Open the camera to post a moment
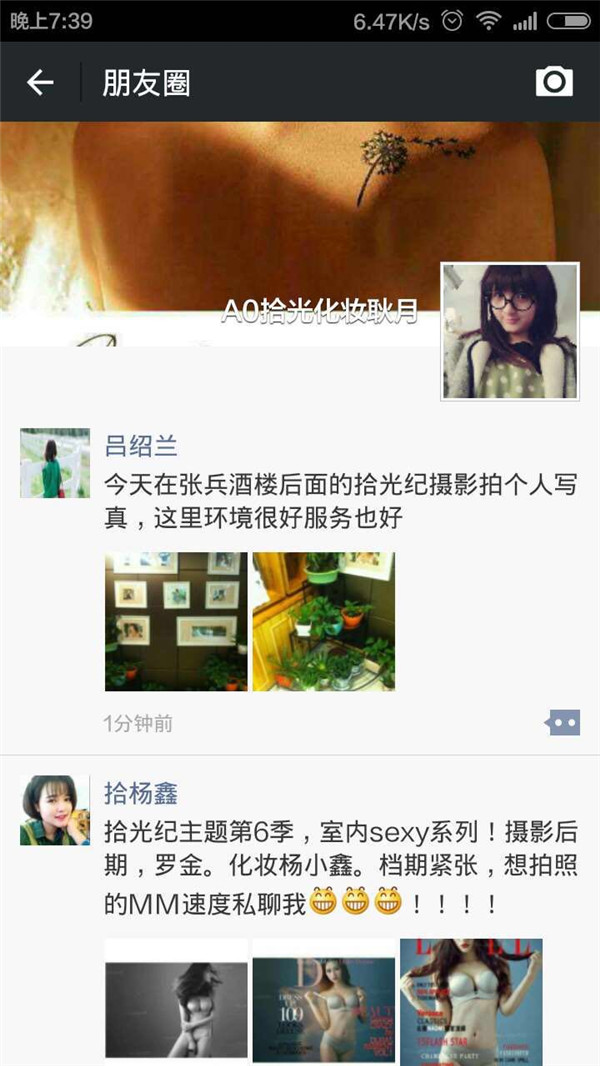This screenshot has width=600, height=1066. pos(554,82)
